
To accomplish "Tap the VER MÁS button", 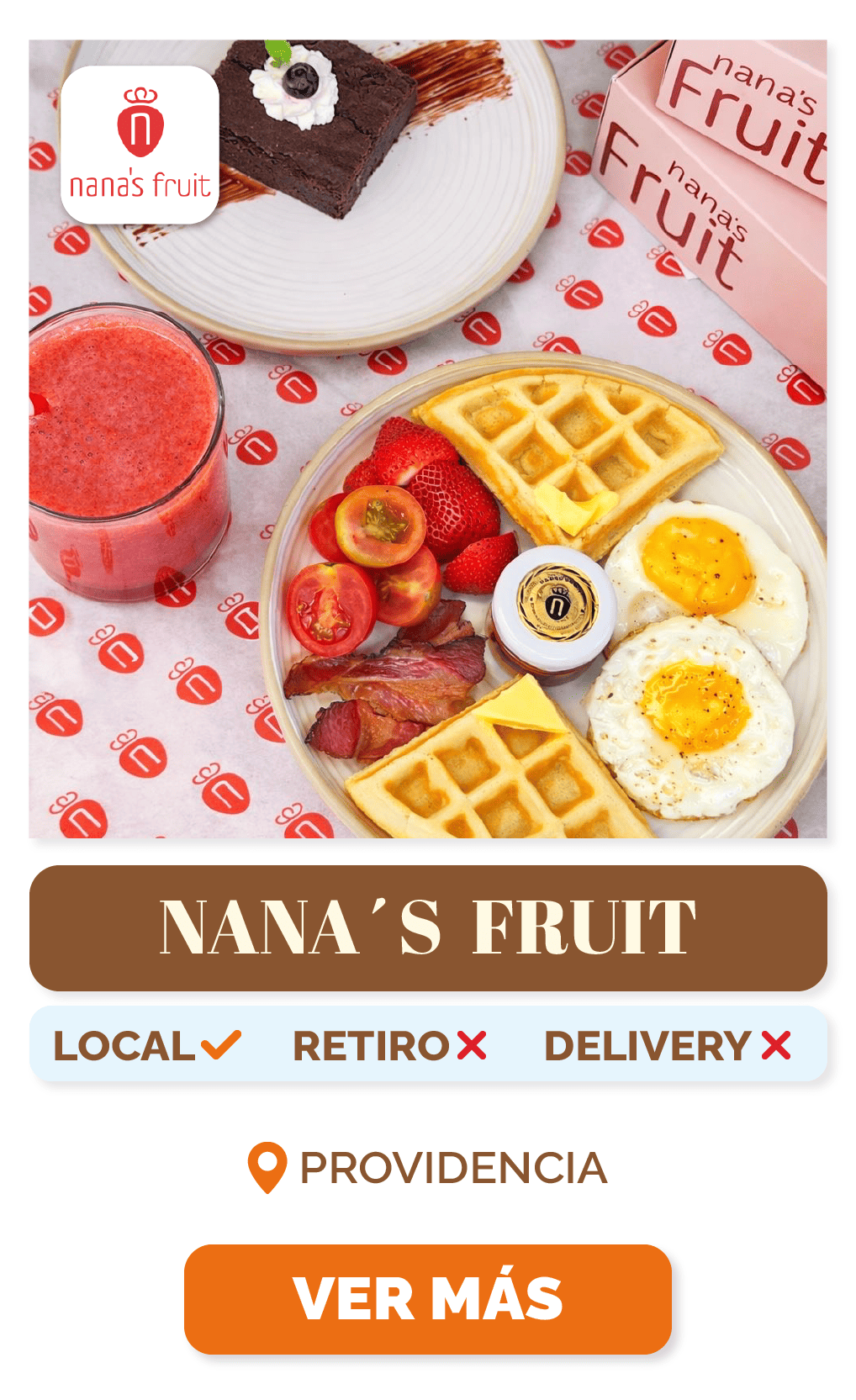I will tap(427, 1298).
